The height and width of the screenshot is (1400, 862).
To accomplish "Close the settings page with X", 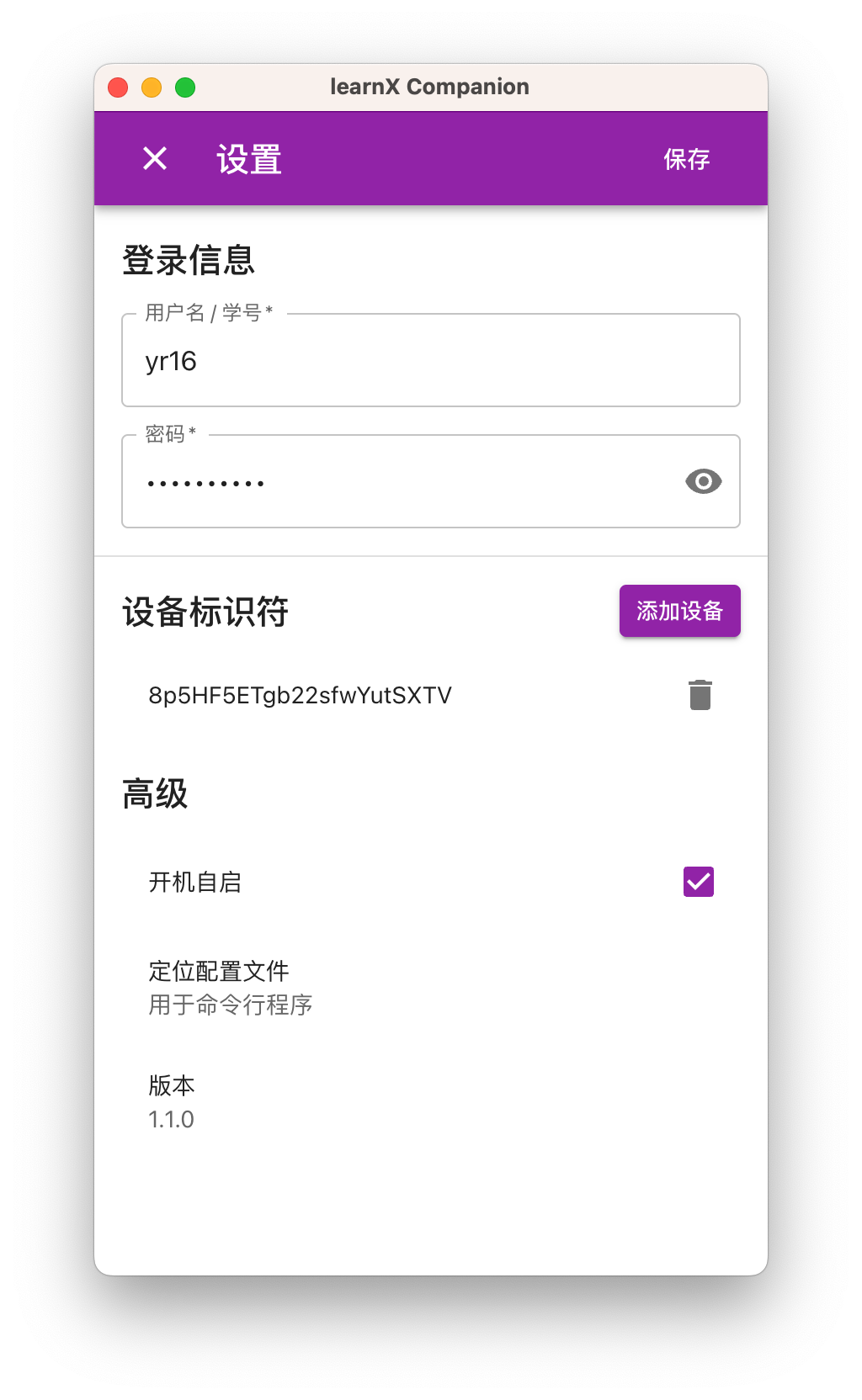I will point(155,158).
